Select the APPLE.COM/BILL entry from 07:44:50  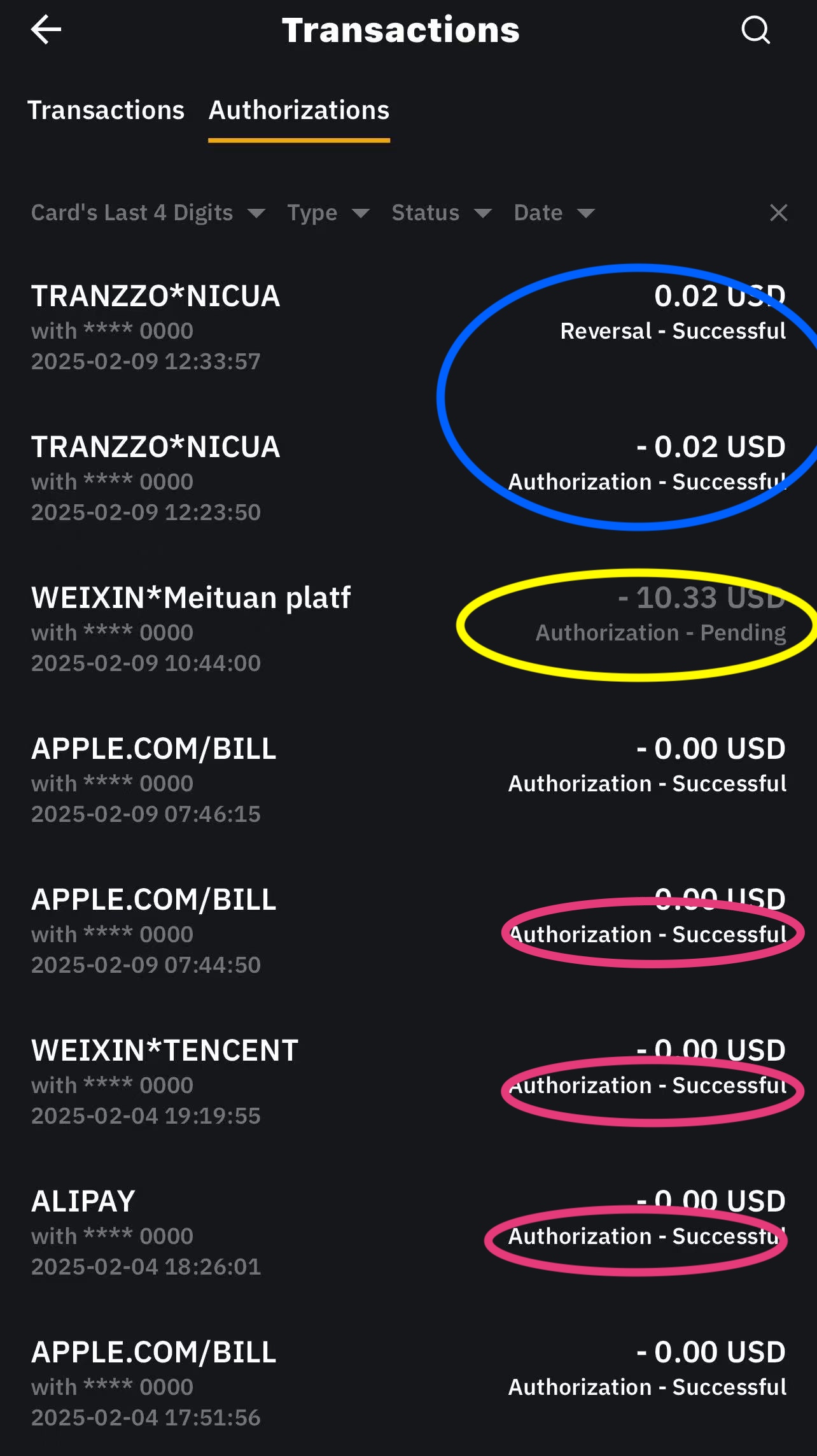click(x=407, y=931)
